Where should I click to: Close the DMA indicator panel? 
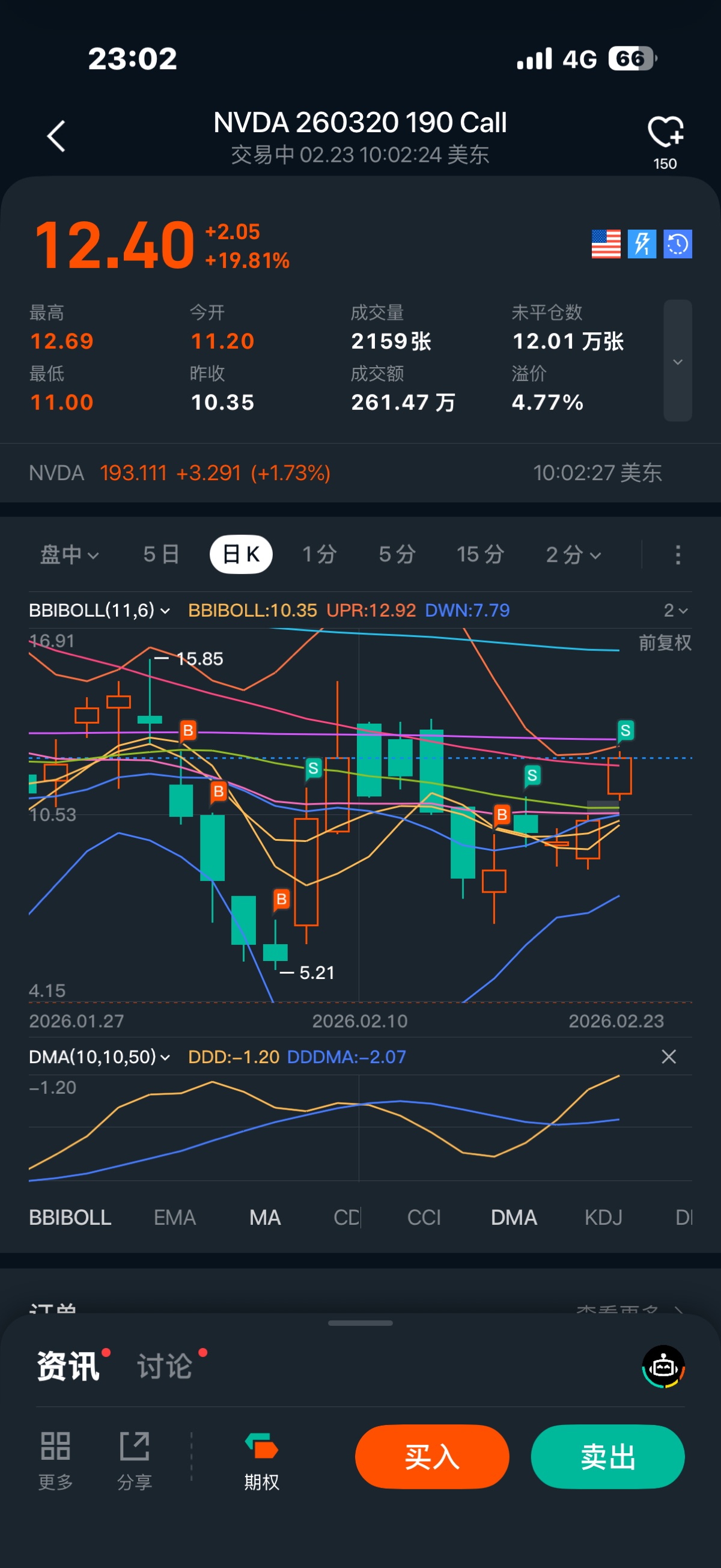tap(669, 1057)
